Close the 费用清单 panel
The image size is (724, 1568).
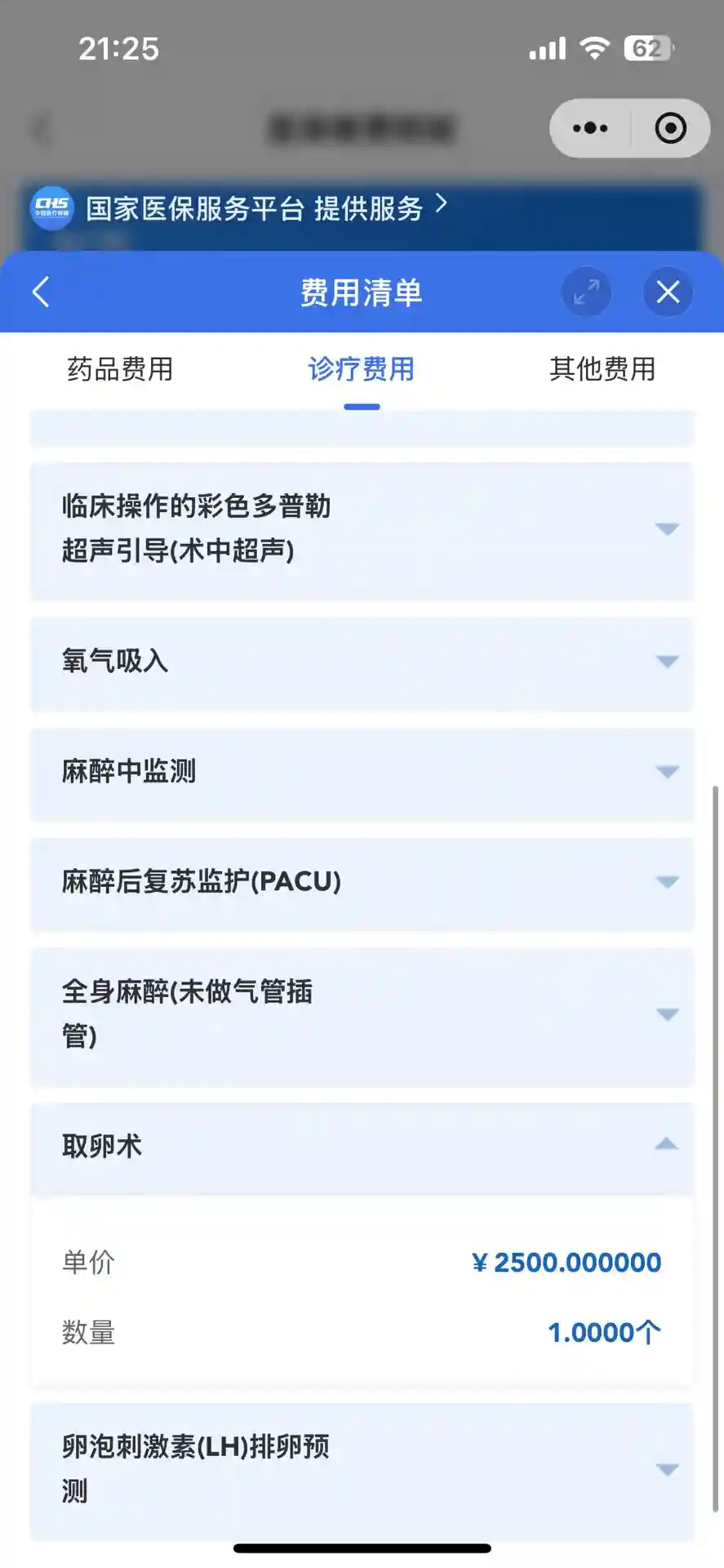pyautogui.click(x=668, y=292)
